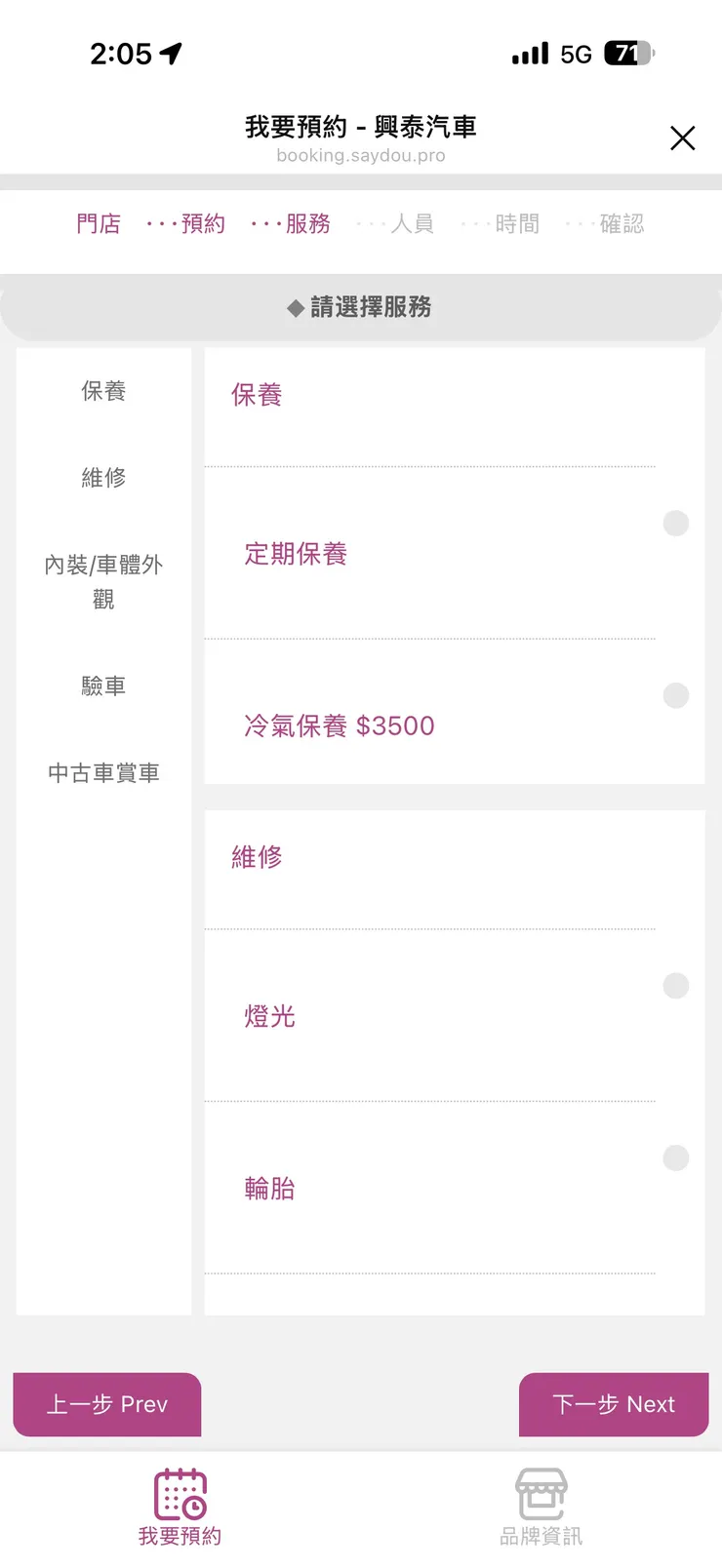Browse 中古車賞車 category
Viewport: 722px width, 1568px height.
(x=103, y=772)
